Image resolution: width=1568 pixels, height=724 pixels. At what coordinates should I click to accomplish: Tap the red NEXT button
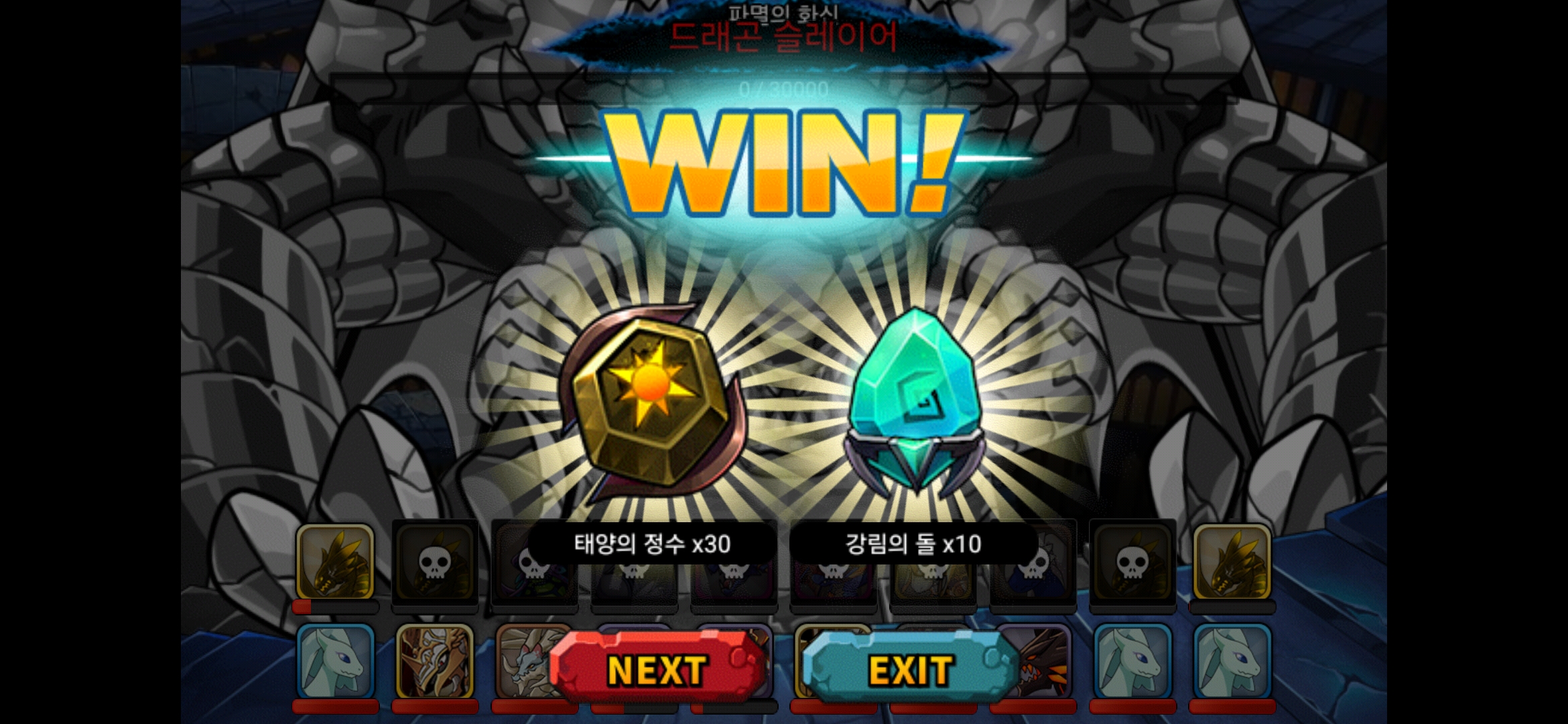pyautogui.click(x=657, y=668)
